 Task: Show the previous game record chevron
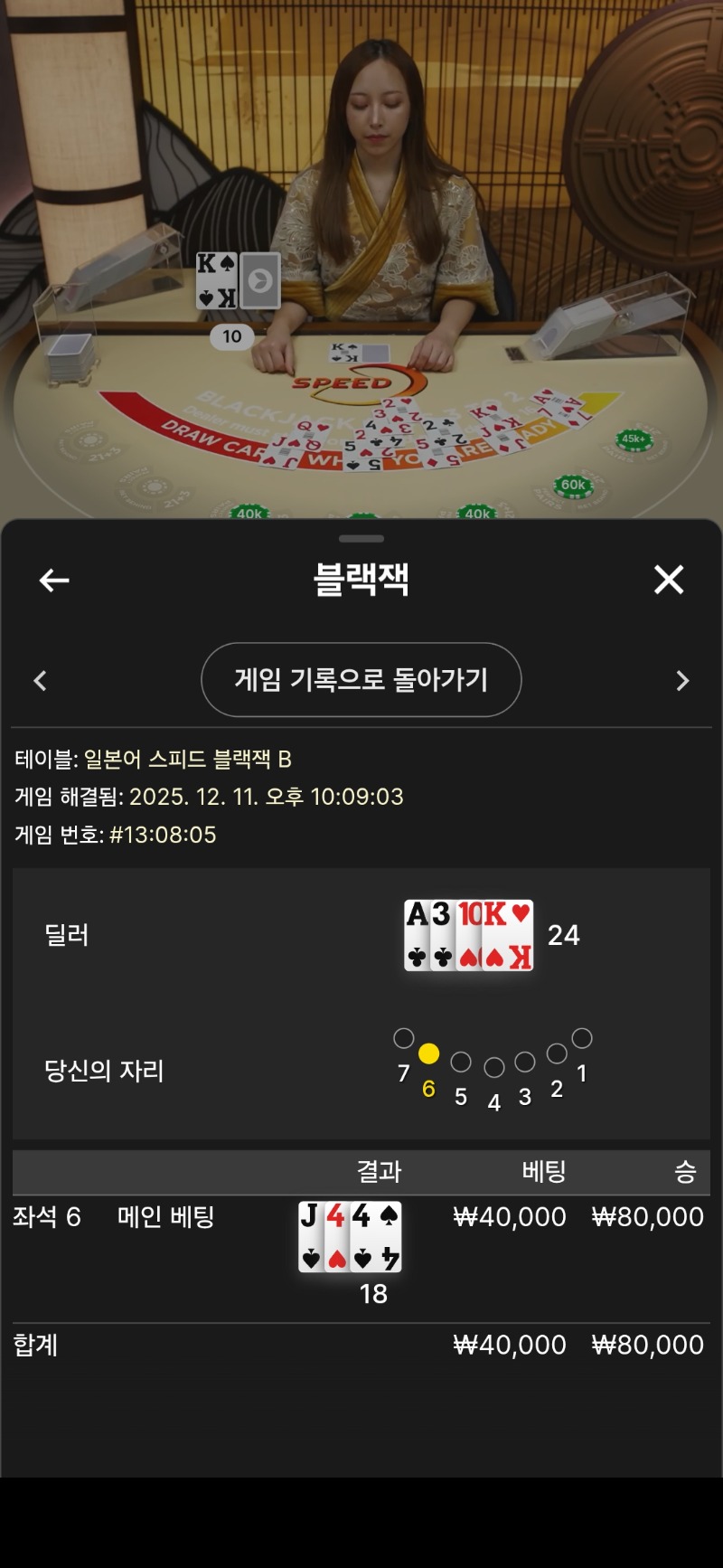tap(40, 681)
